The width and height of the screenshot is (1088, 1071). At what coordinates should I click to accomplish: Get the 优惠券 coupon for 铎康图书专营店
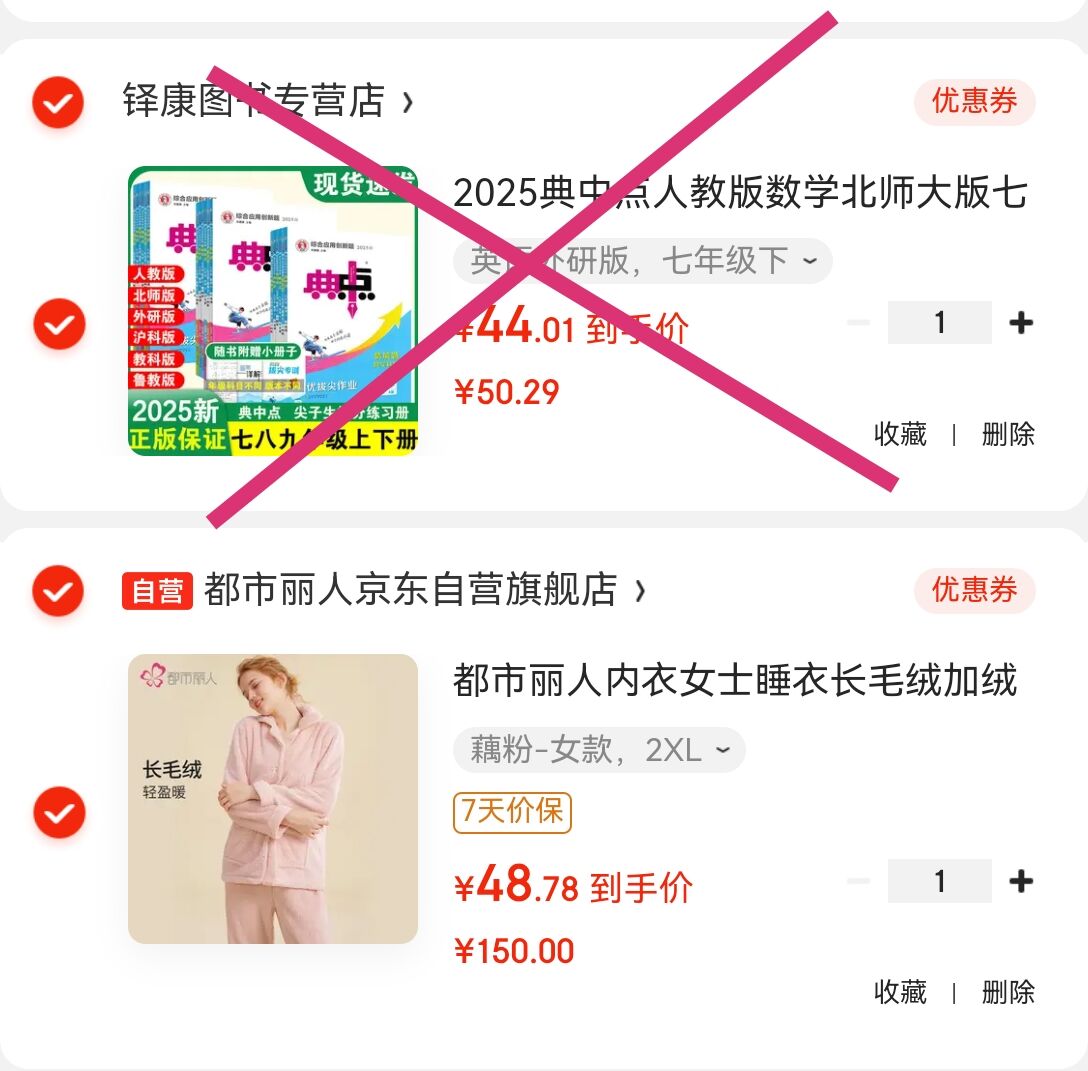pos(974,102)
